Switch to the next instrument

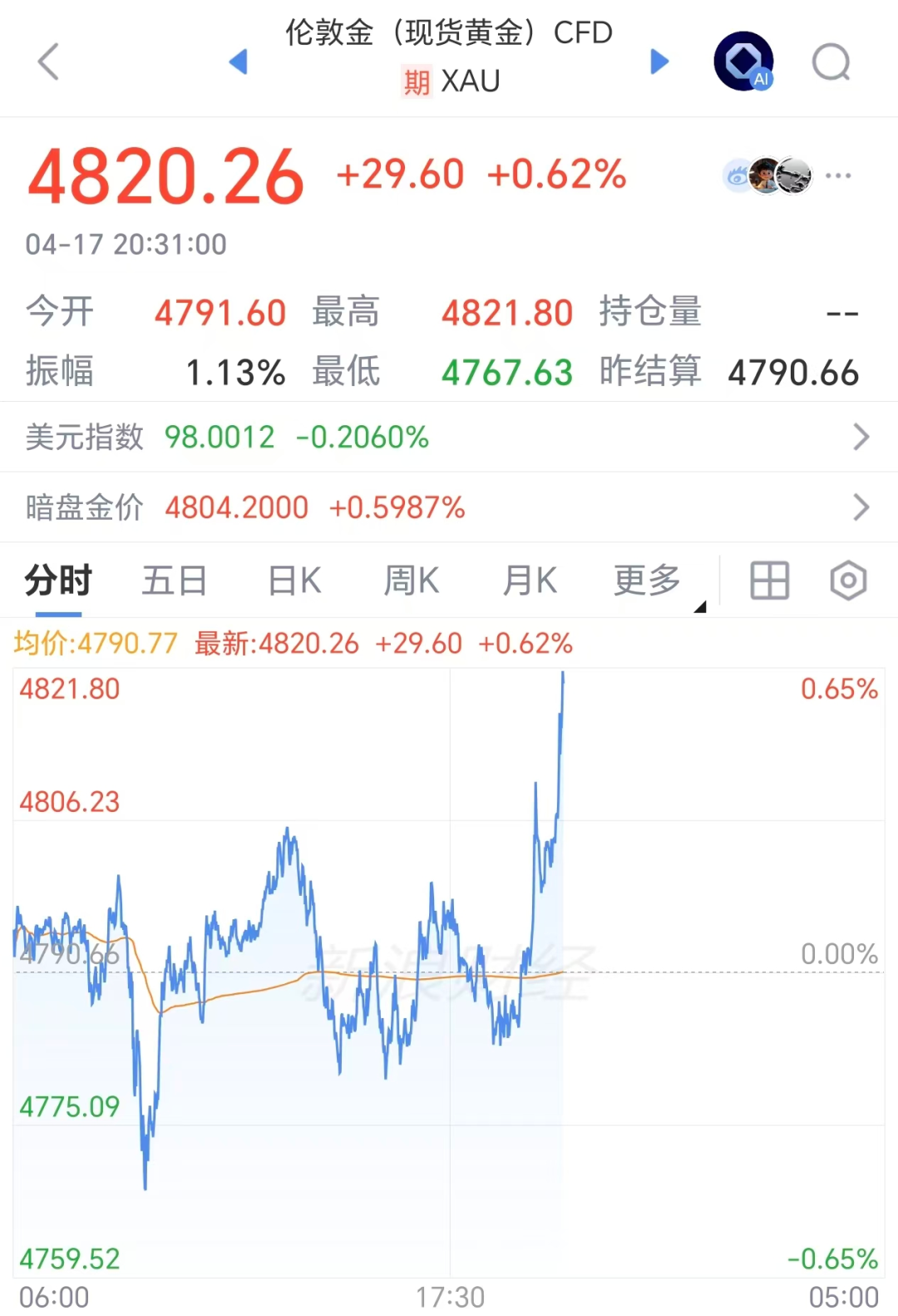659,62
